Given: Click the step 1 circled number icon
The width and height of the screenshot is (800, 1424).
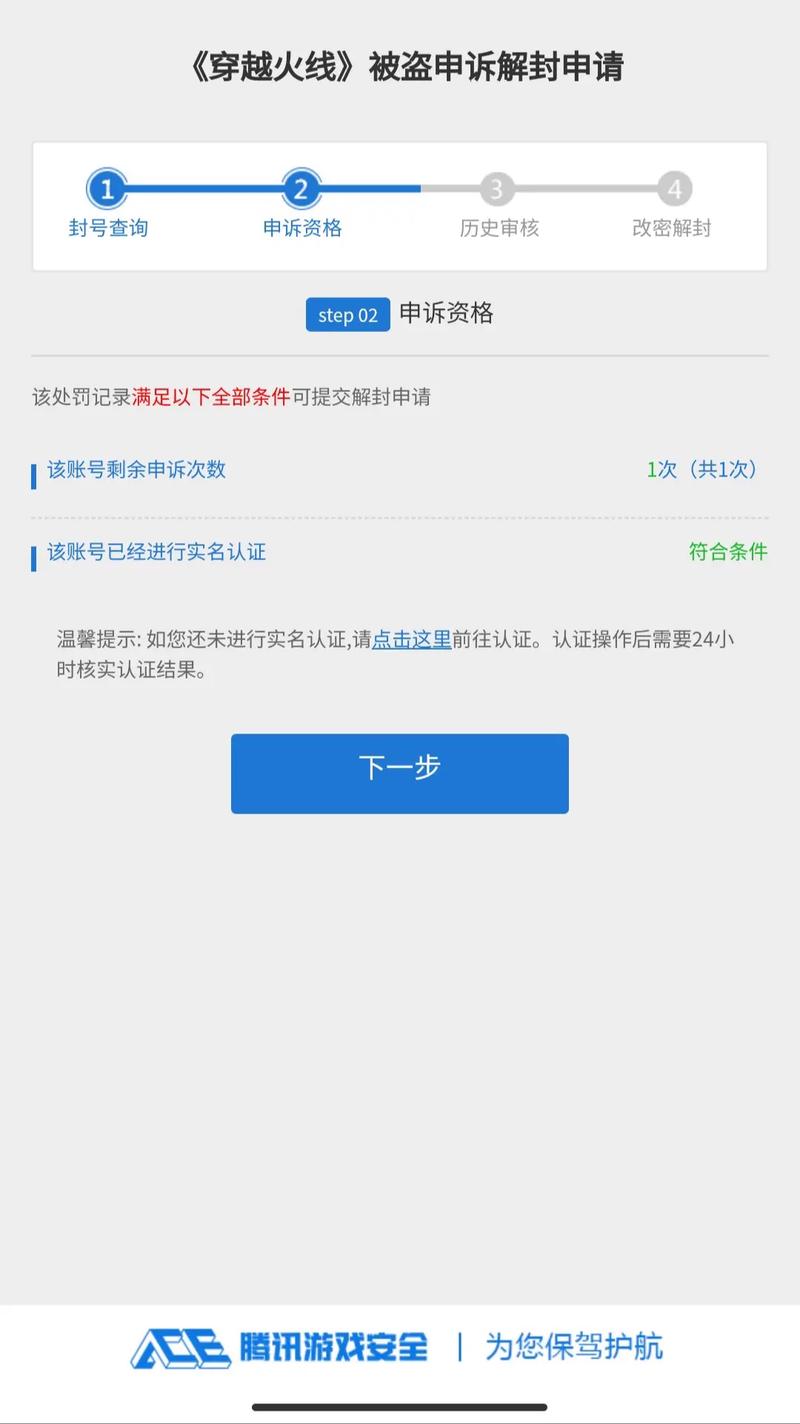Looking at the screenshot, I should (108, 188).
